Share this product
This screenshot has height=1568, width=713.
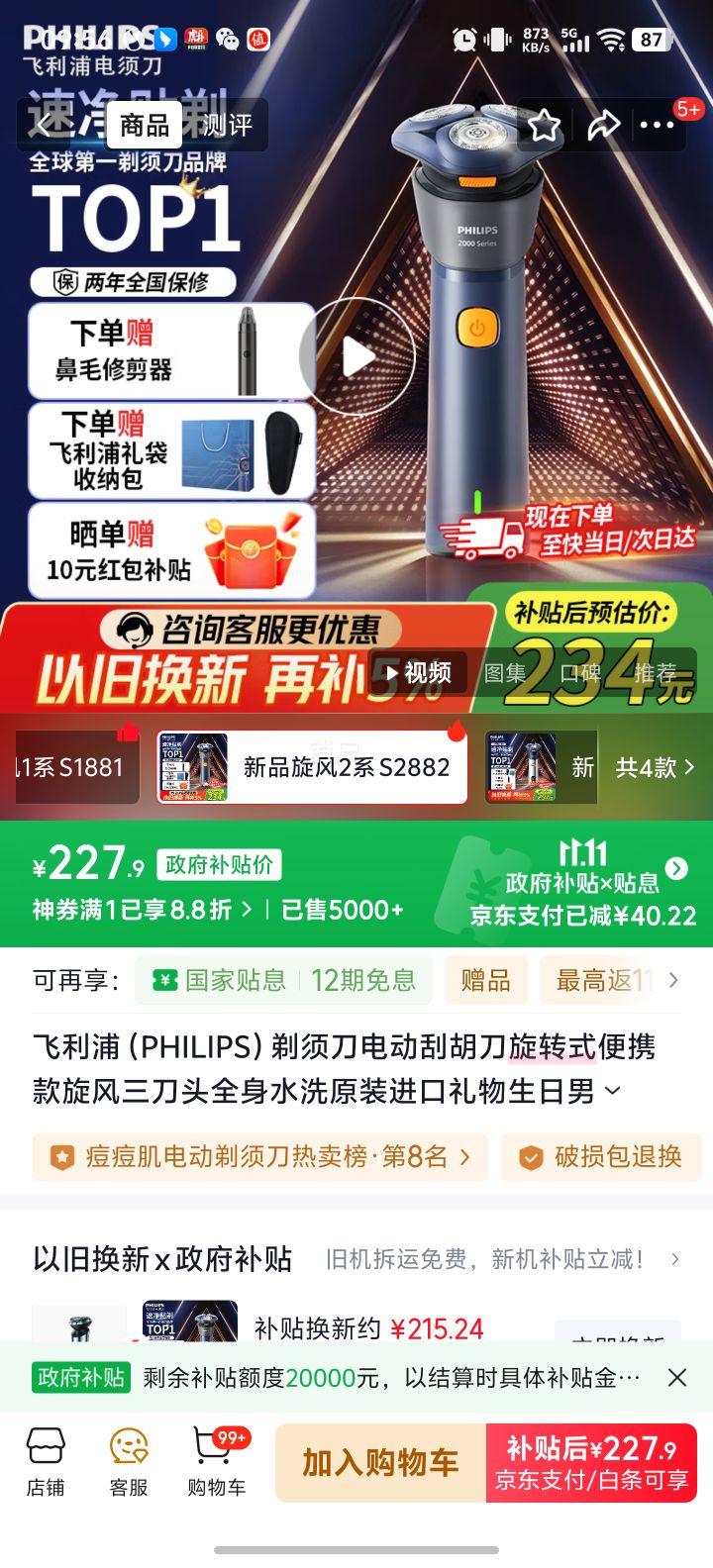pos(603,126)
